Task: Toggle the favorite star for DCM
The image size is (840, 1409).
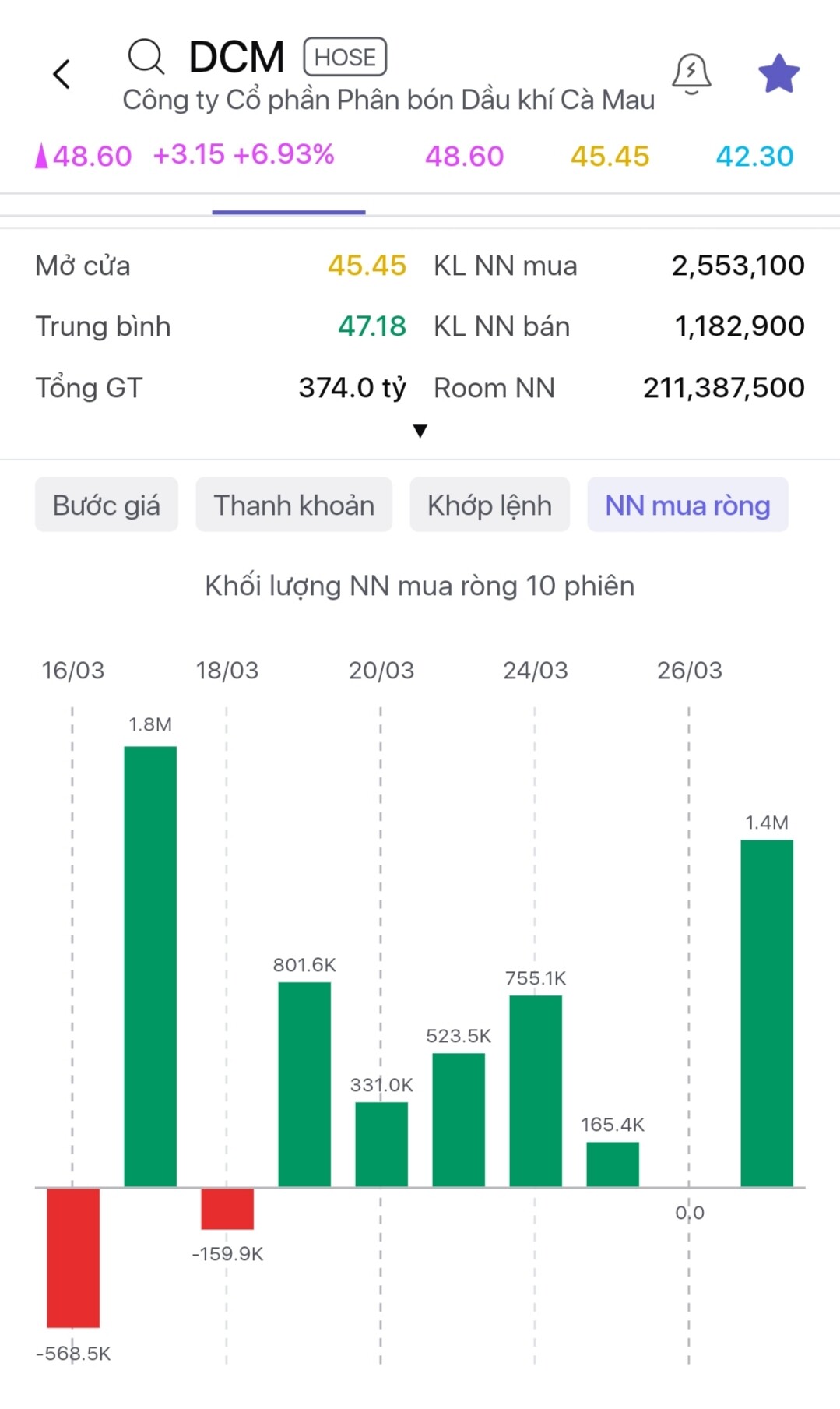Action: [x=778, y=74]
